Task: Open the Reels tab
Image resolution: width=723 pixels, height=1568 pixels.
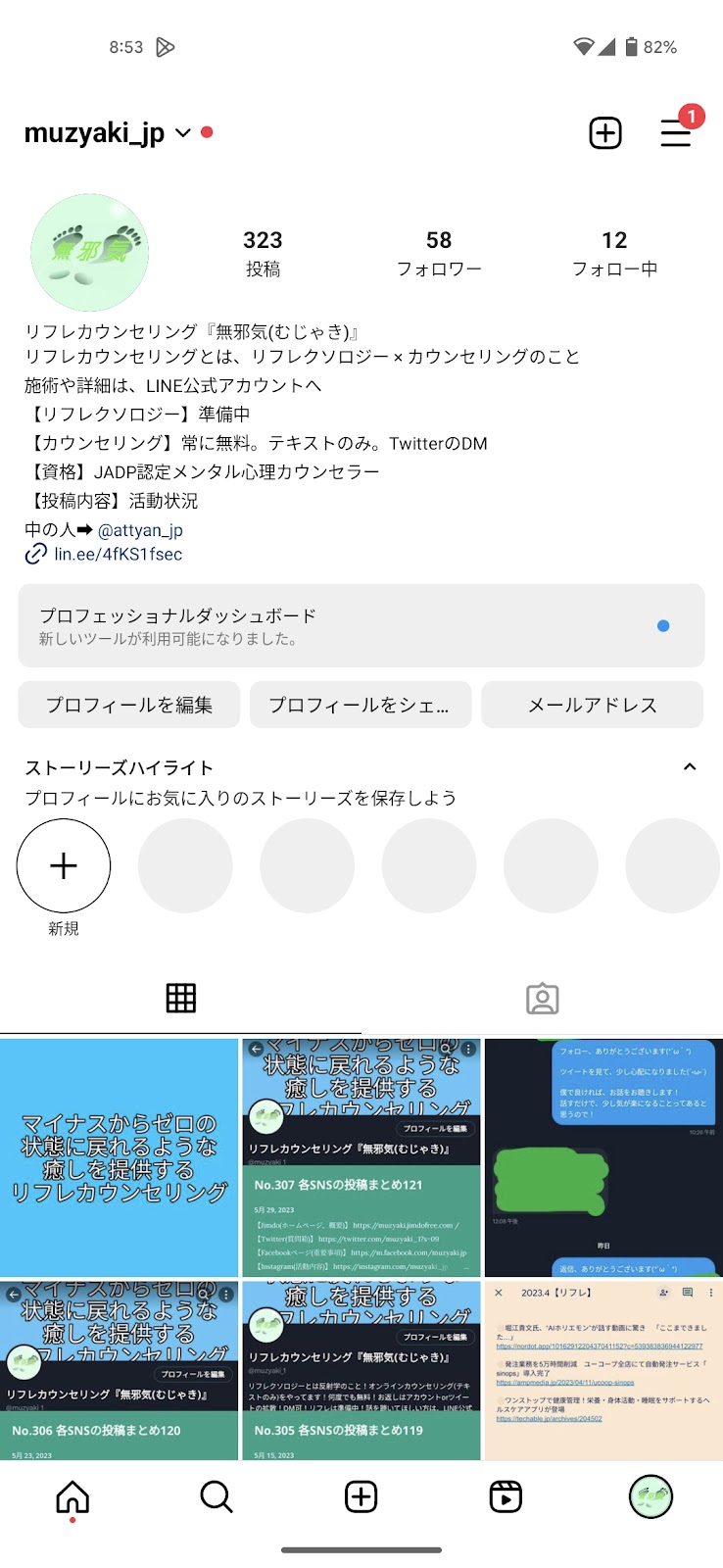Action: click(506, 1496)
